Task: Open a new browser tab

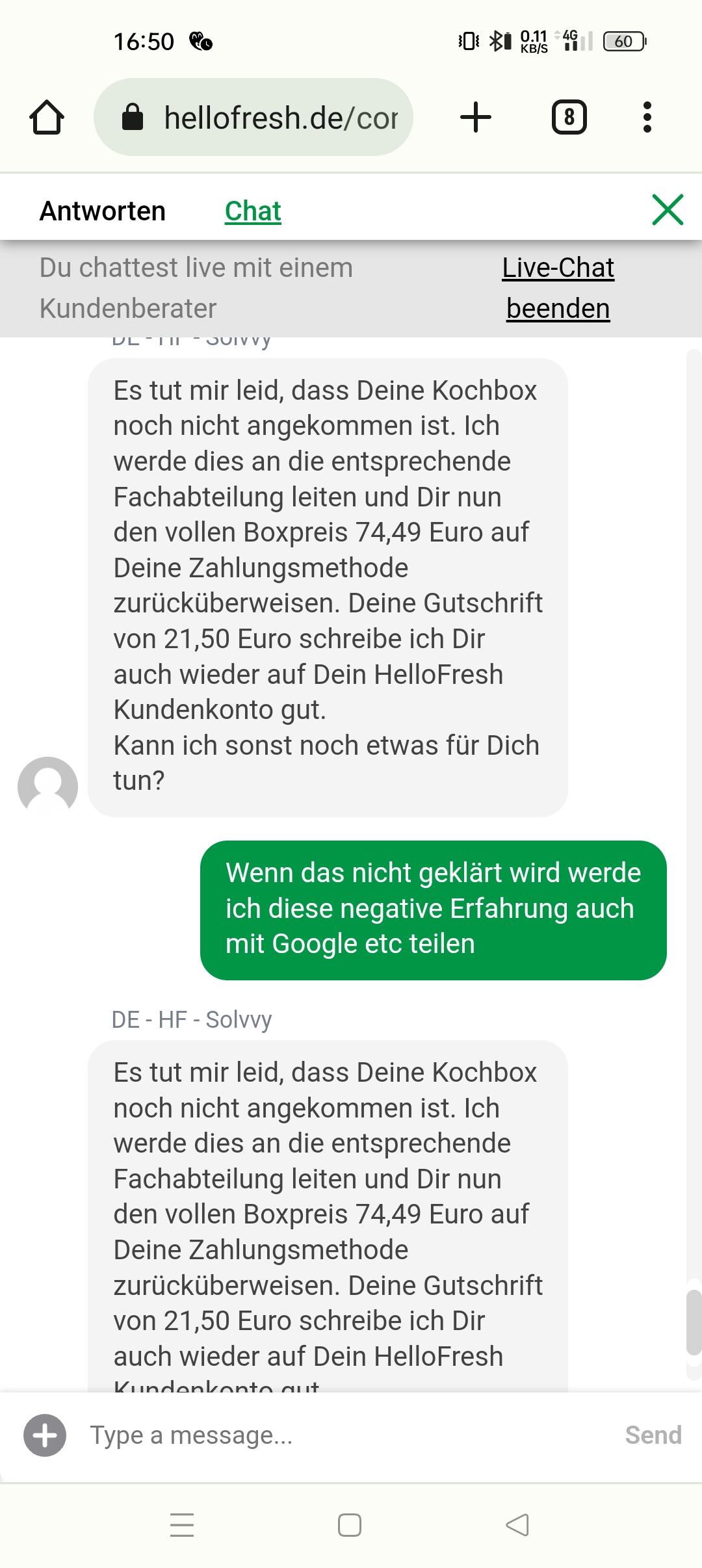Action: pos(476,118)
